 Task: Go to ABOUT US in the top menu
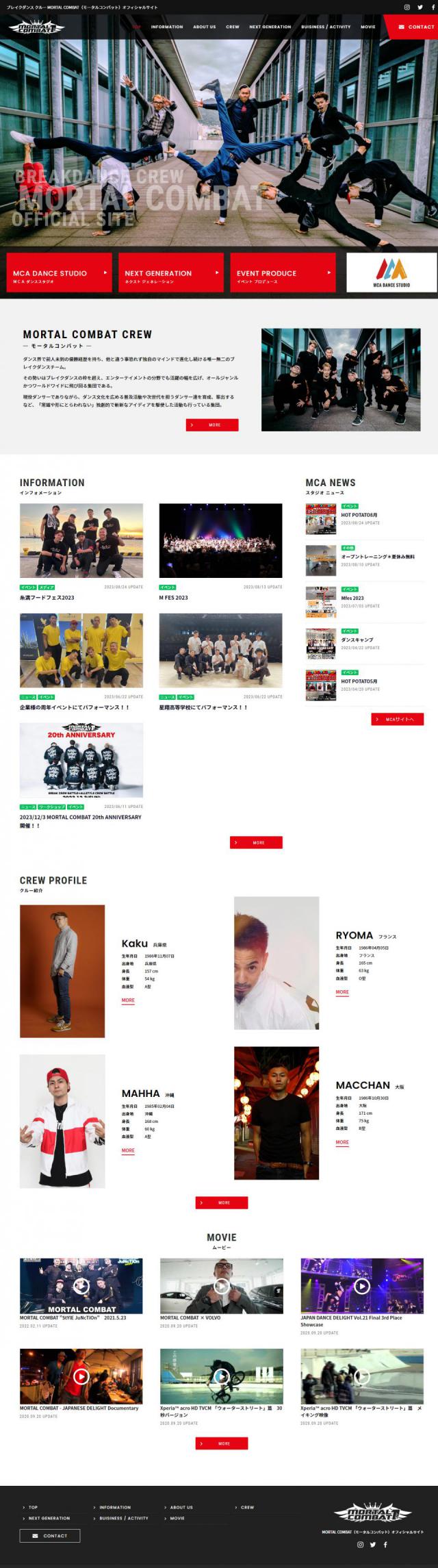pos(204,27)
